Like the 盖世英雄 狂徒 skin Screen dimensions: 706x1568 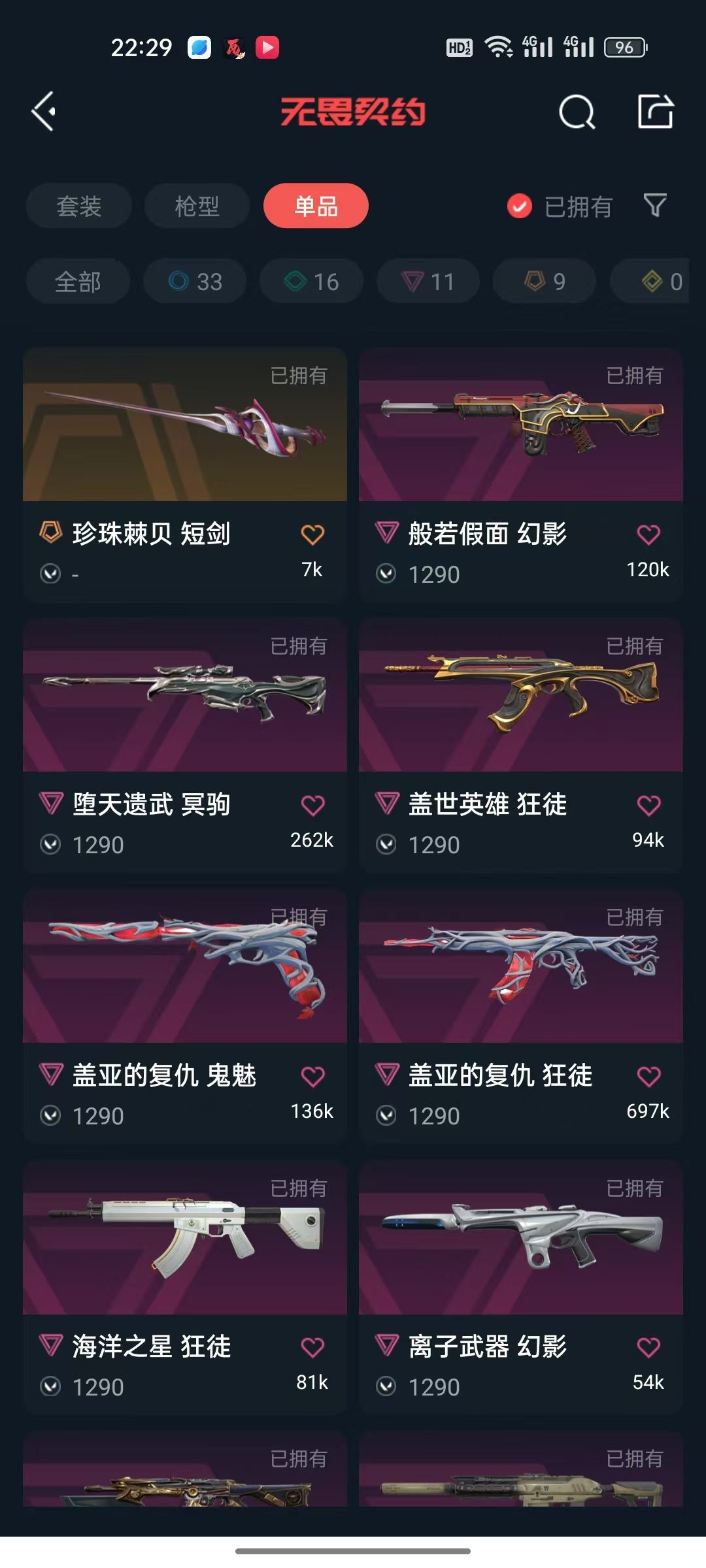tap(648, 805)
